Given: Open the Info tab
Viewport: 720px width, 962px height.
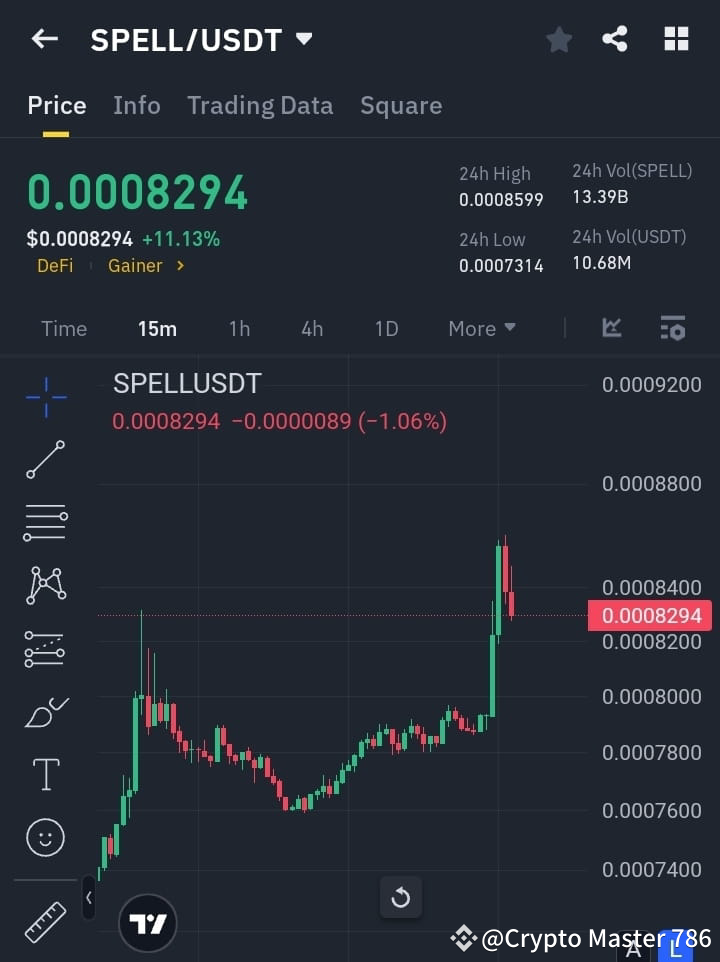Looking at the screenshot, I should [137, 105].
